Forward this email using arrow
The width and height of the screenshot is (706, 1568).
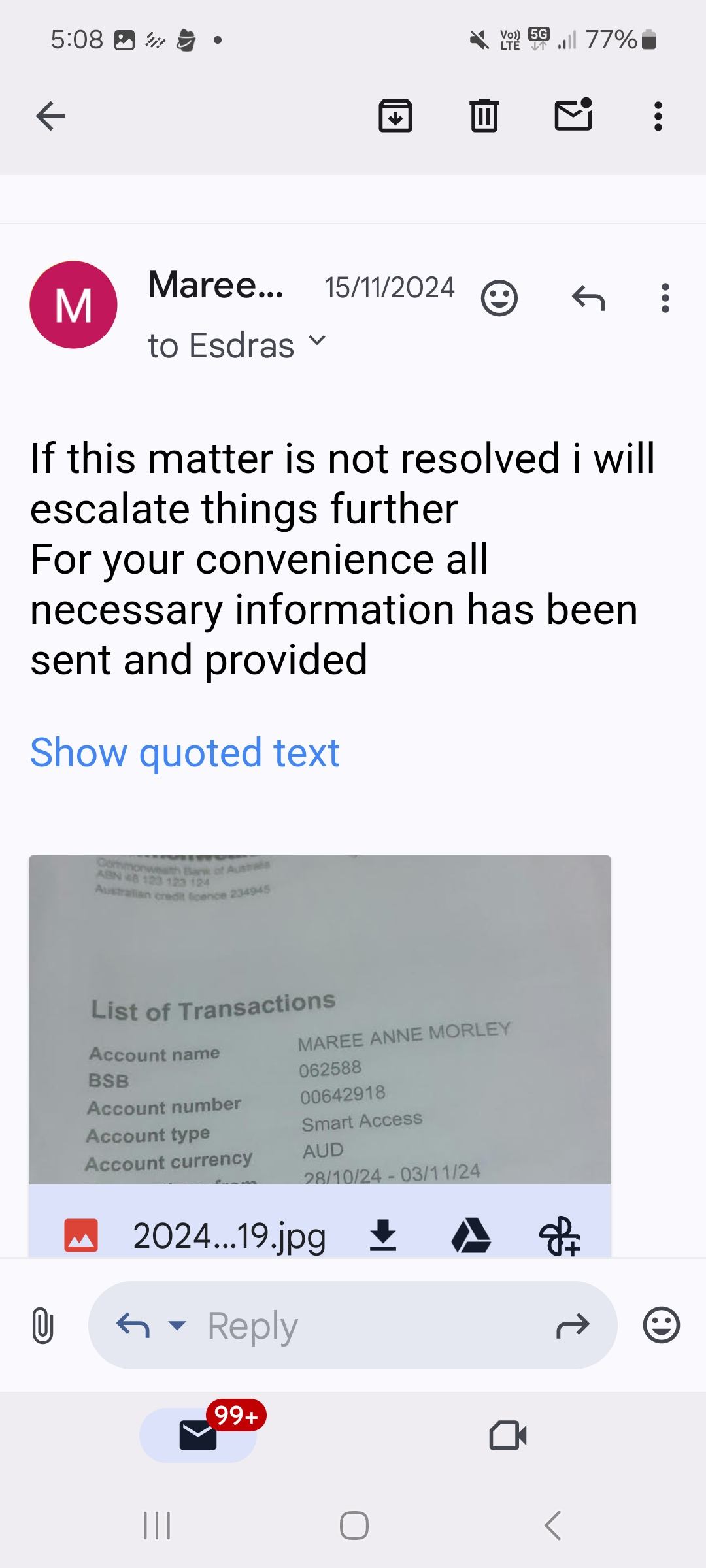point(573,1326)
